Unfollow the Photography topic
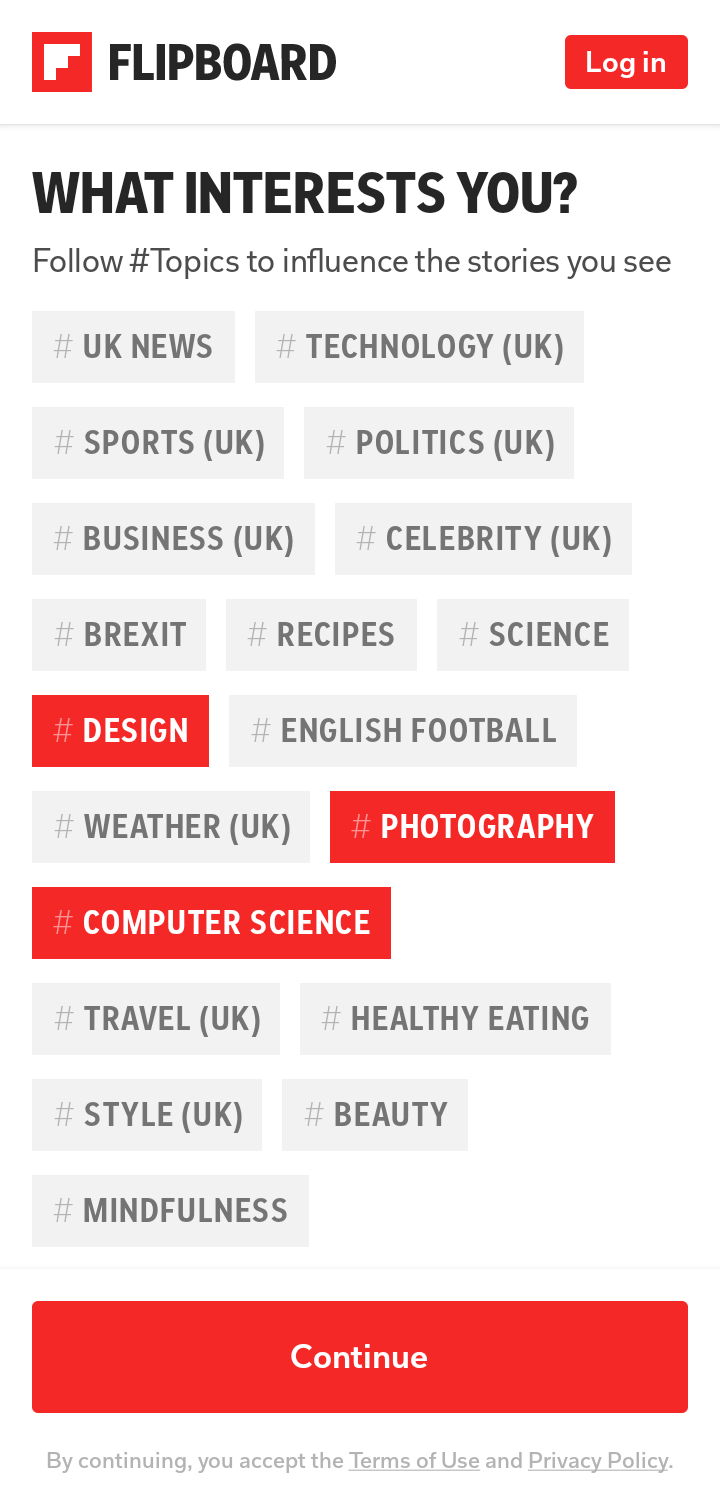 472,827
